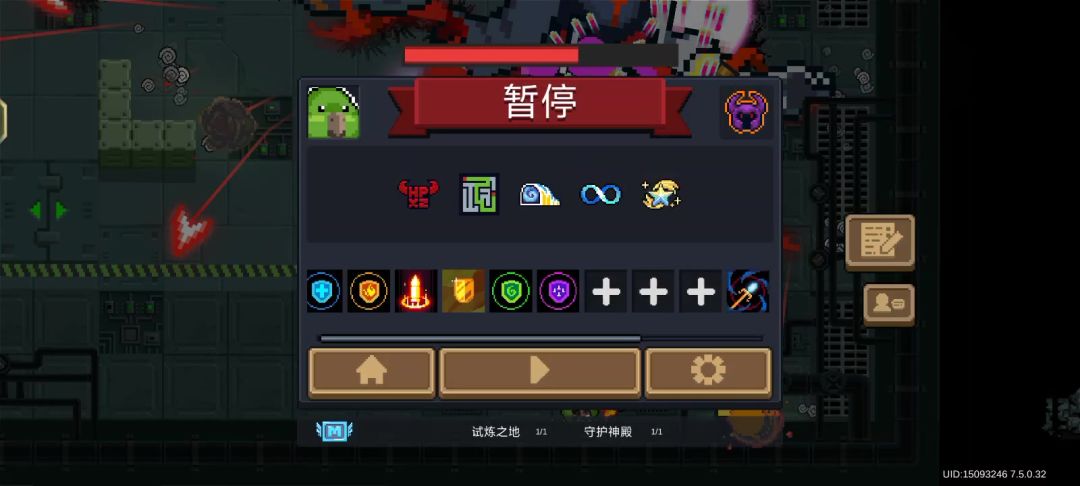
Task: Tap the green character avatar
Action: (333, 111)
